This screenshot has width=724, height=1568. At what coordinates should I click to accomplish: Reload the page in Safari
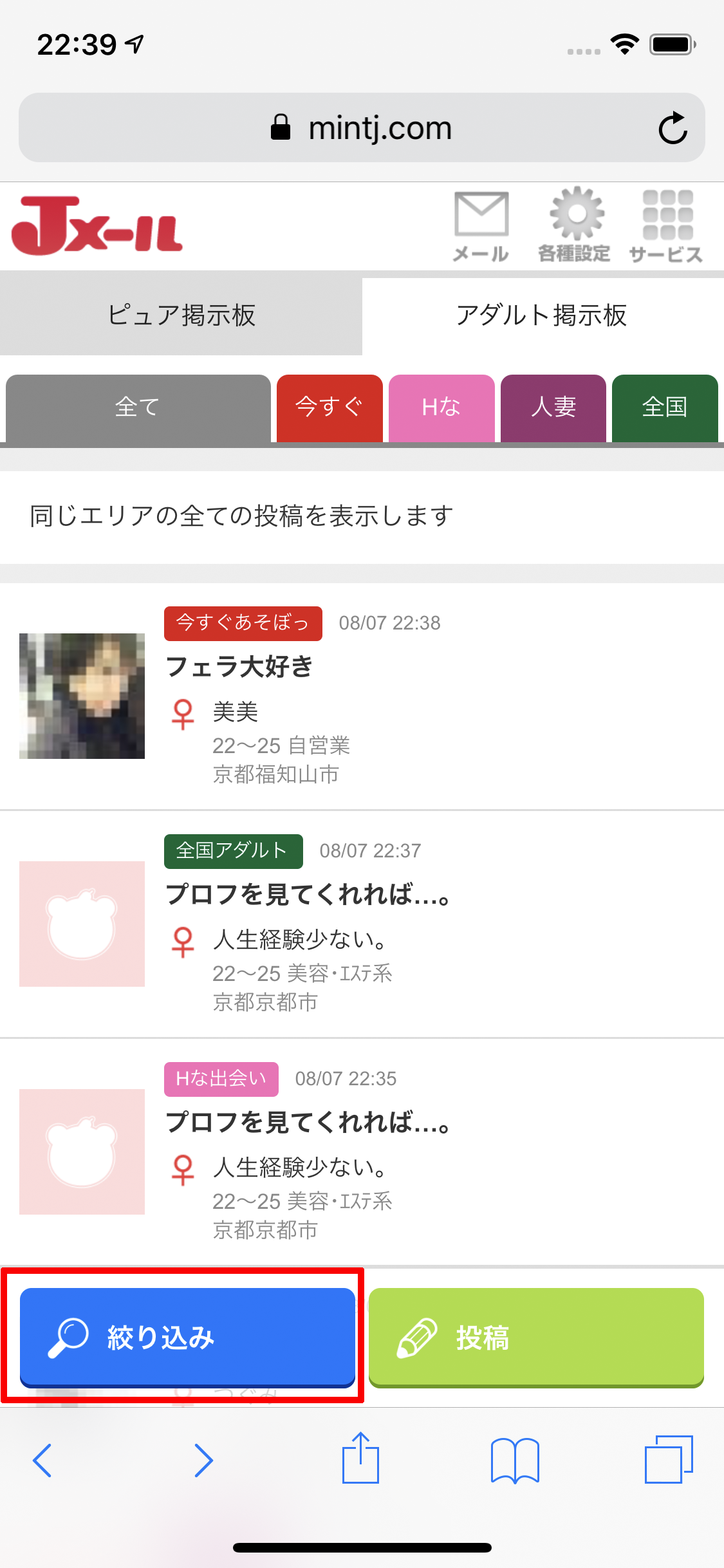pyautogui.click(x=673, y=128)
